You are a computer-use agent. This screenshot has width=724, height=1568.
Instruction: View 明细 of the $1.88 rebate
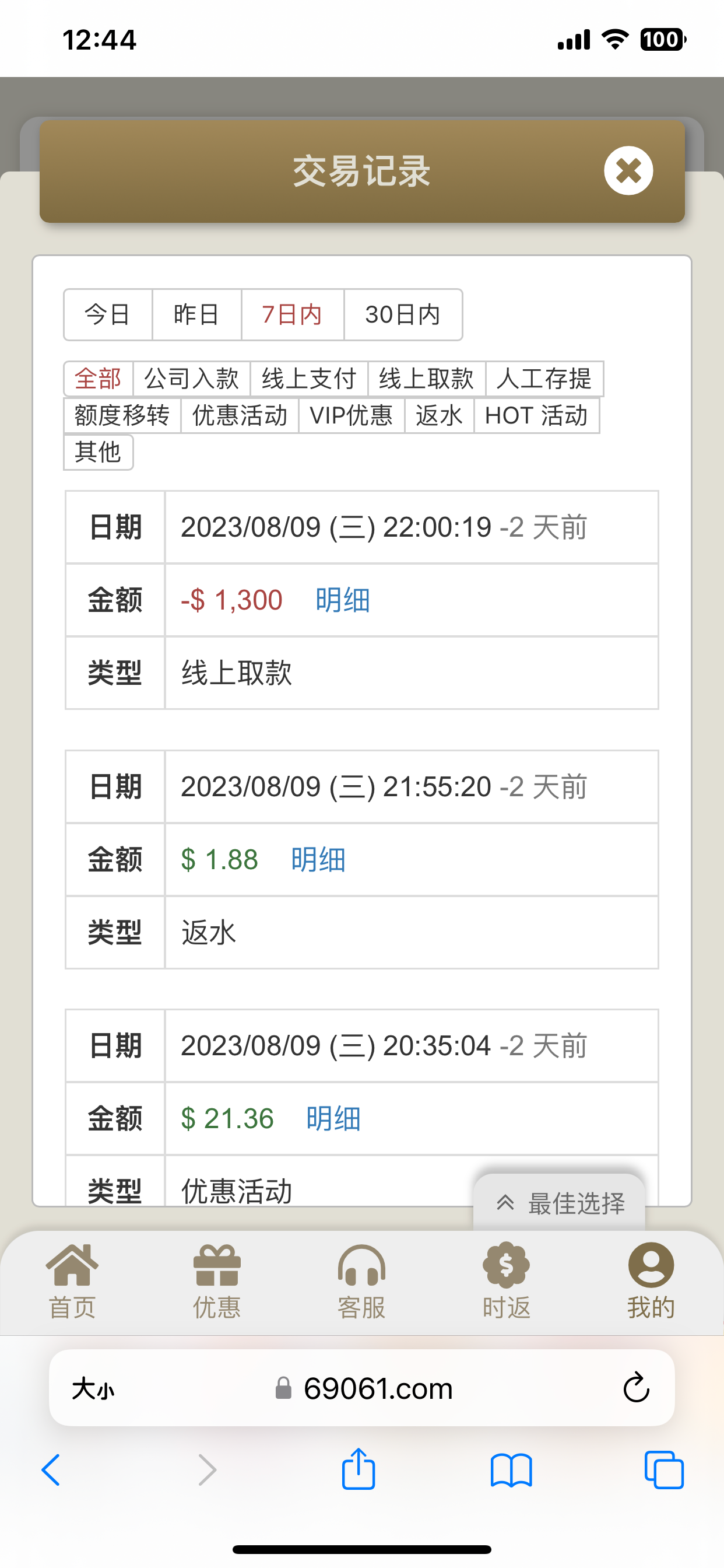coord(318,860)
